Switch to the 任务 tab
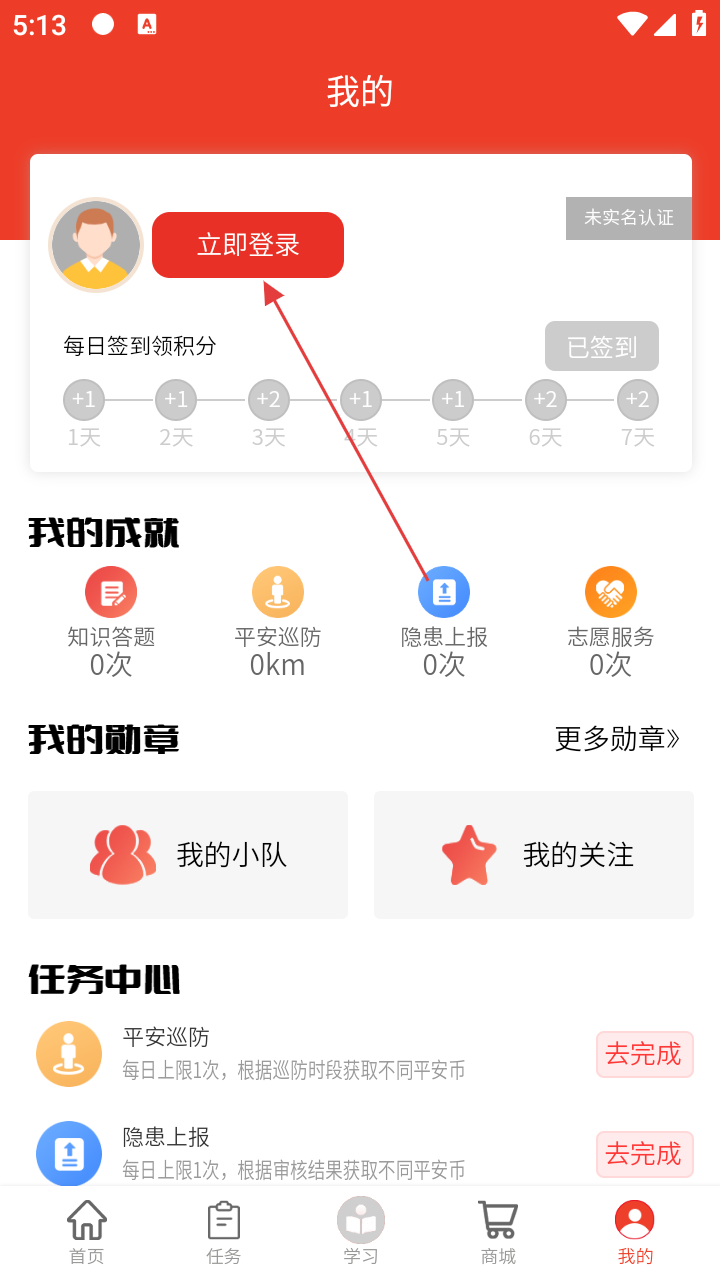720x1280 pixels. click(x=224, y=1232)
